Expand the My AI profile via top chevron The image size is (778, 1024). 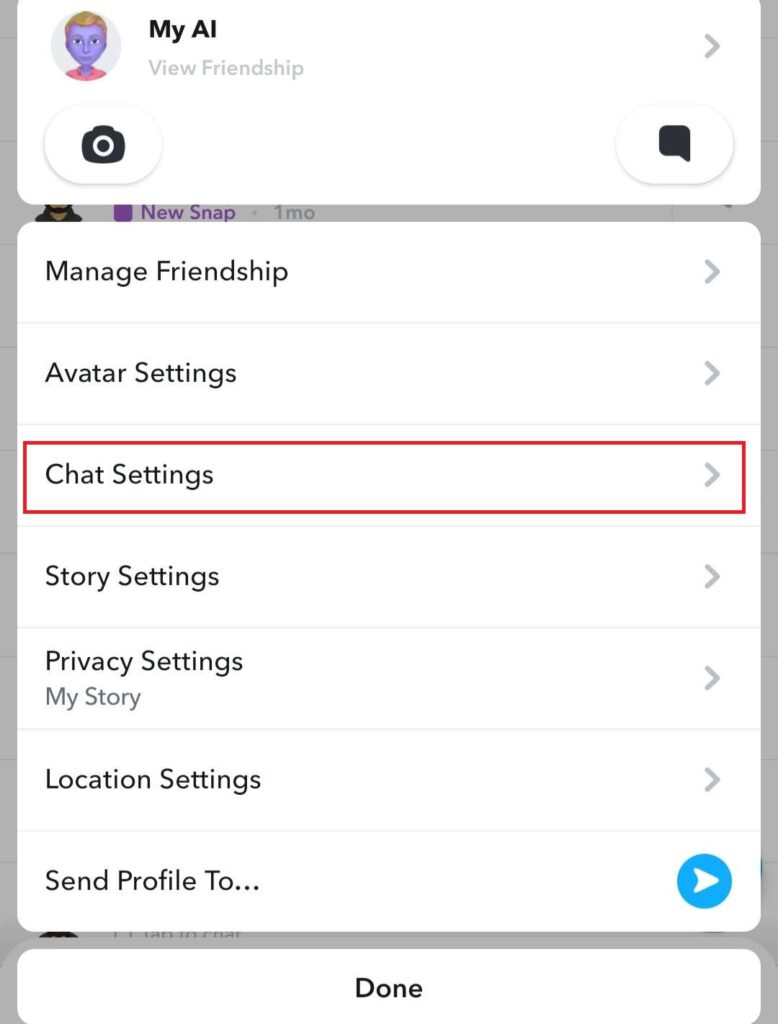[712, 46]
